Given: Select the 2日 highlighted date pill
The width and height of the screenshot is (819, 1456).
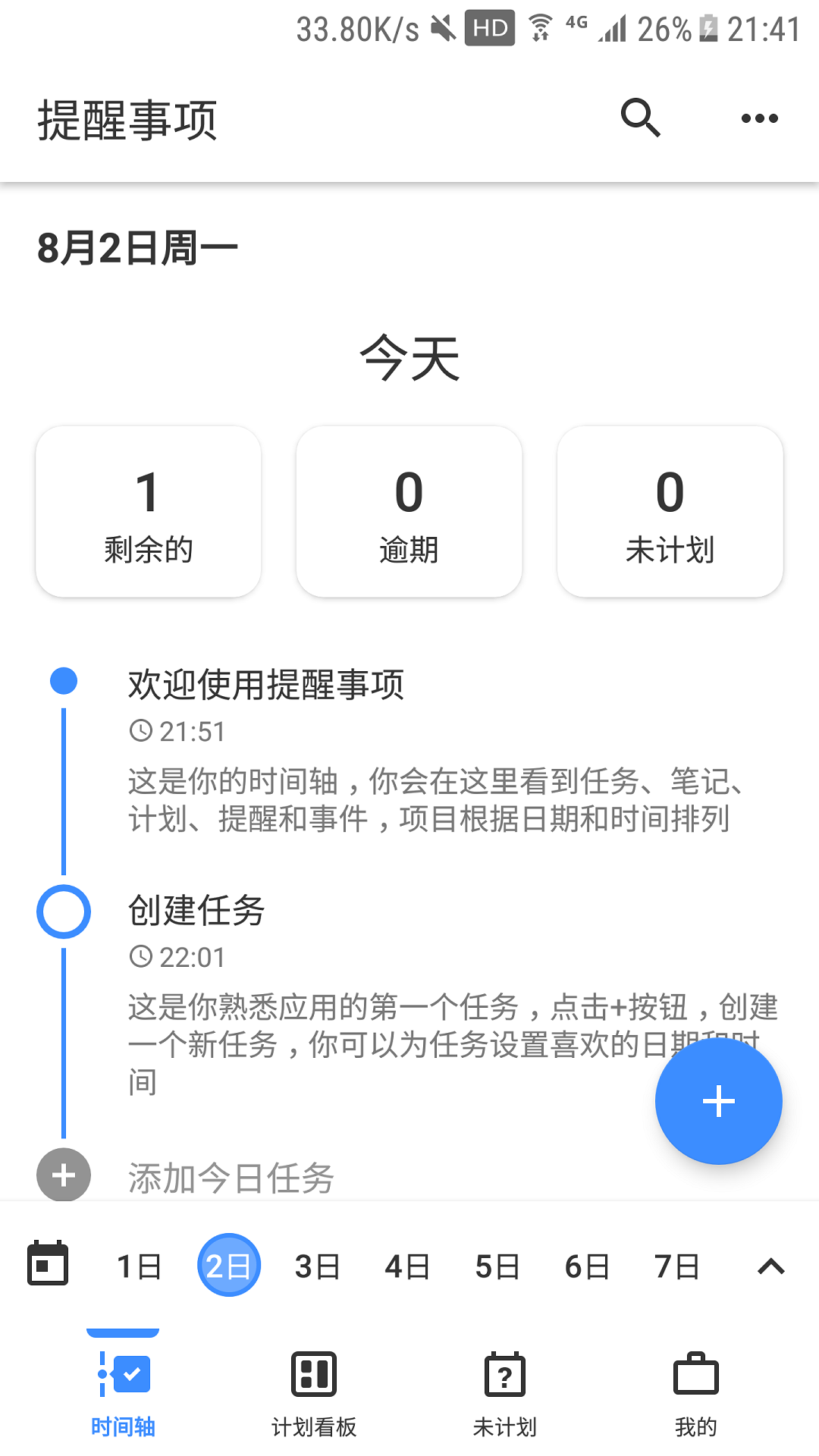Looking at the screenshot, I should click(228, 1264).
